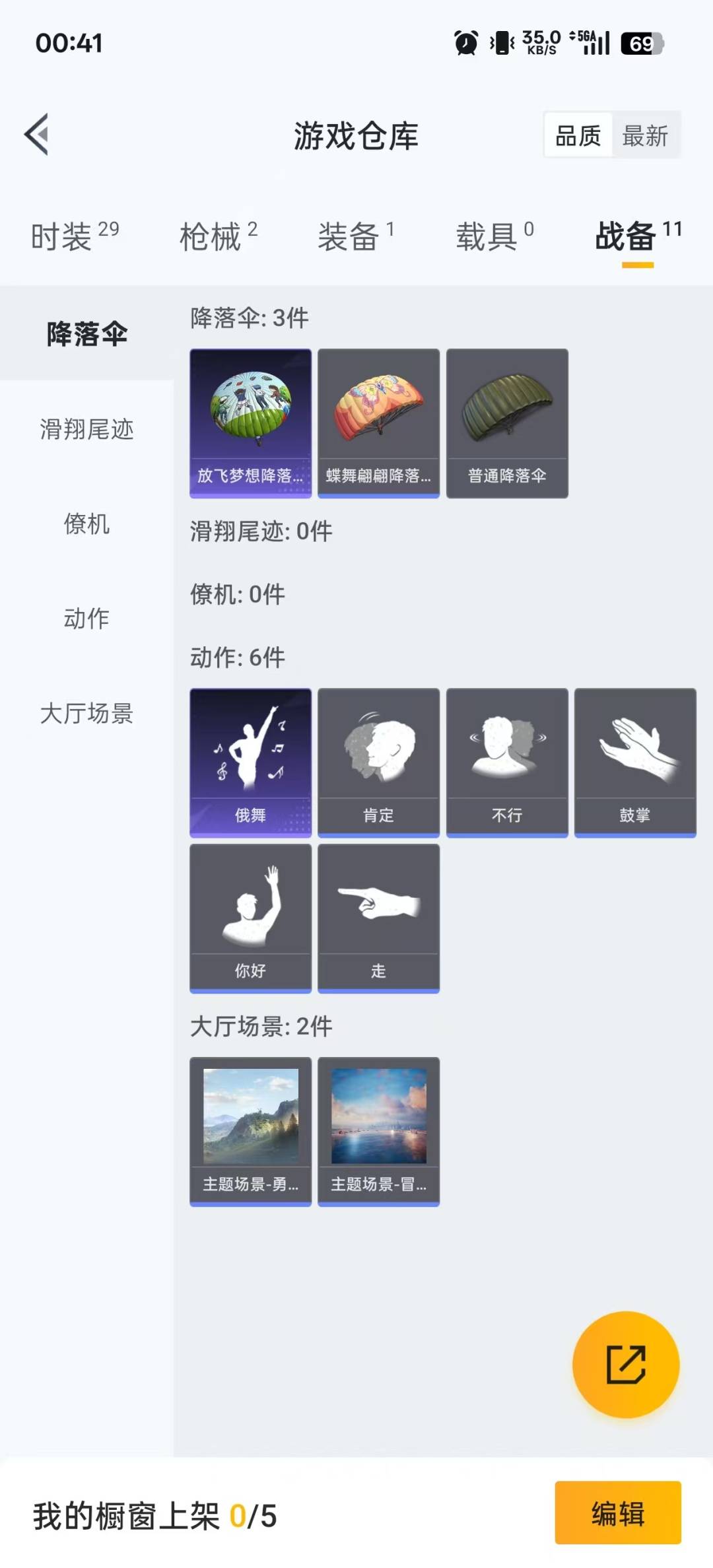View the 俄舞 action item

[250, 762]
